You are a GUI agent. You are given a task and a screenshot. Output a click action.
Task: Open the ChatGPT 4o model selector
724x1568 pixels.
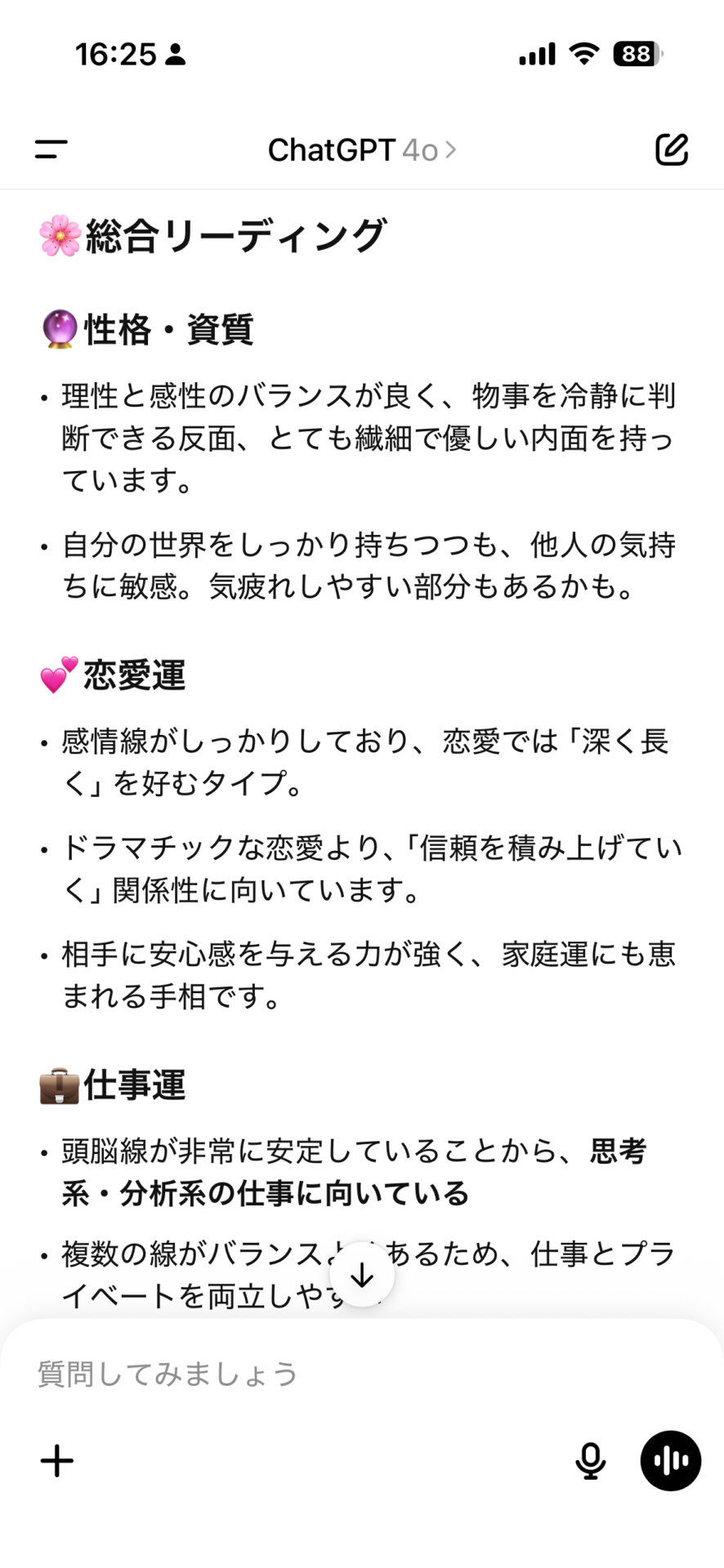[x=361, y=150]
